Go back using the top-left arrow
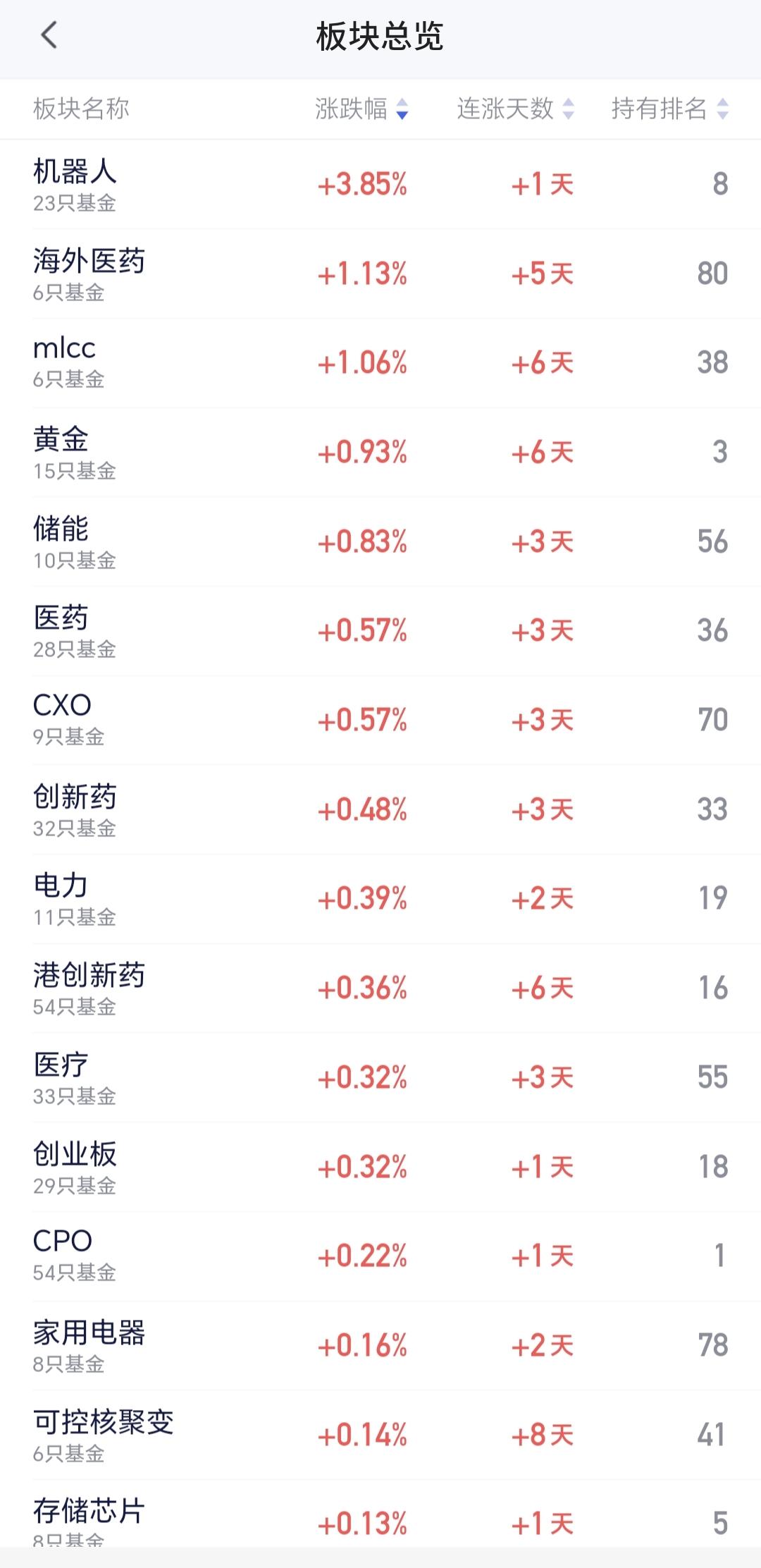This screenshot has height=1568, width=761. coord(49,35)
